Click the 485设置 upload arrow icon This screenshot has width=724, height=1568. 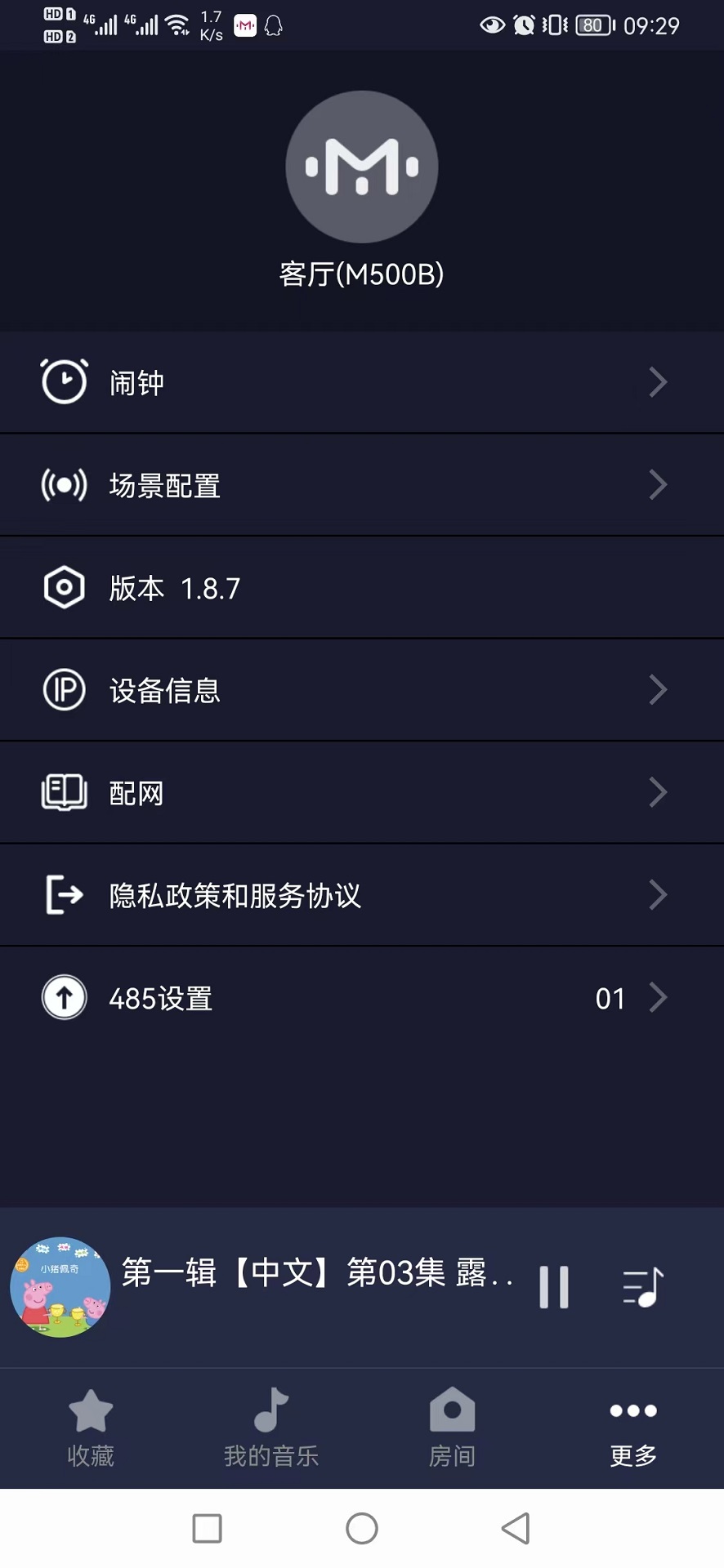[64, 997]
